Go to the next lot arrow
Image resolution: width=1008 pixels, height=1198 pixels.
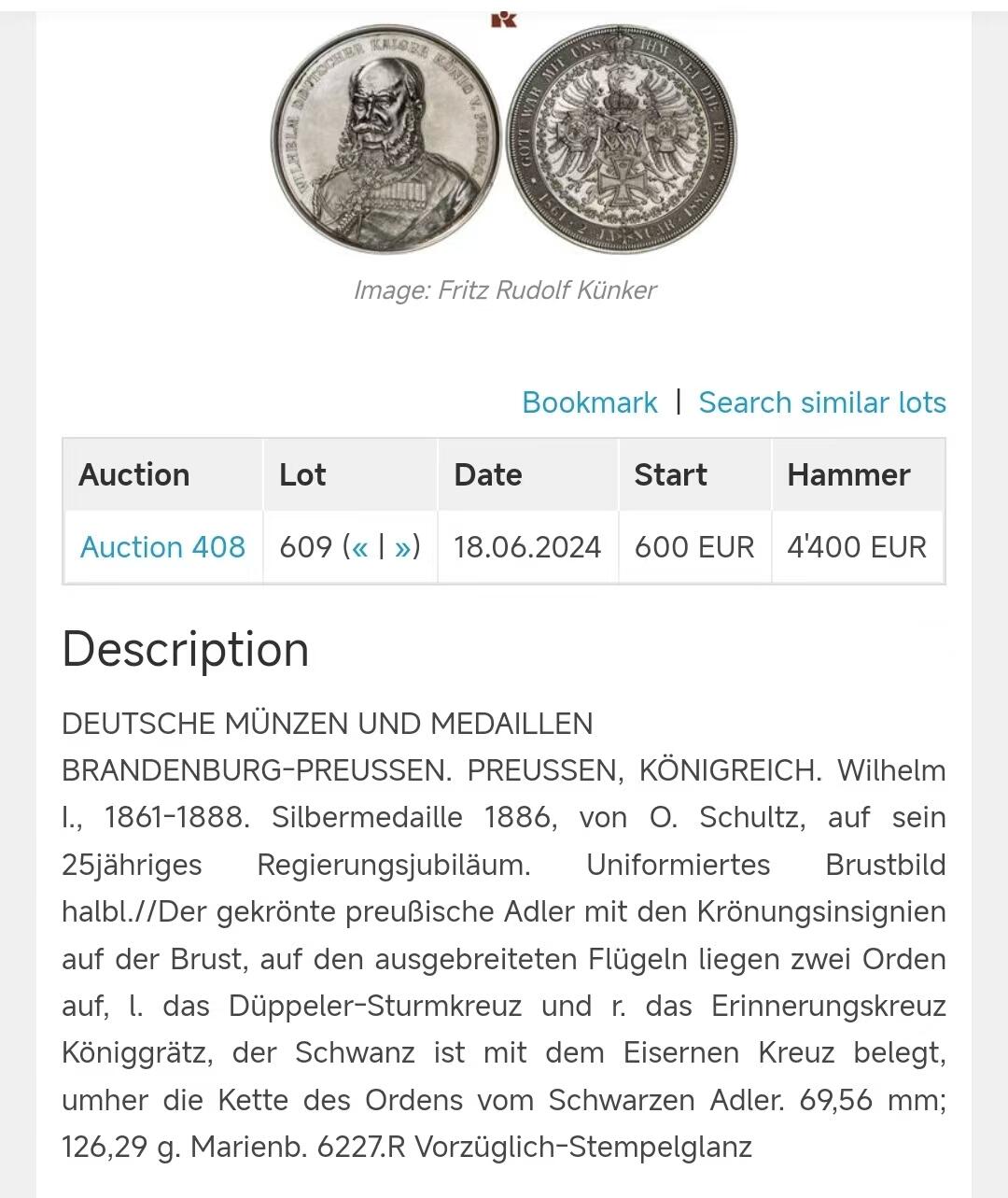coord(402,547)
